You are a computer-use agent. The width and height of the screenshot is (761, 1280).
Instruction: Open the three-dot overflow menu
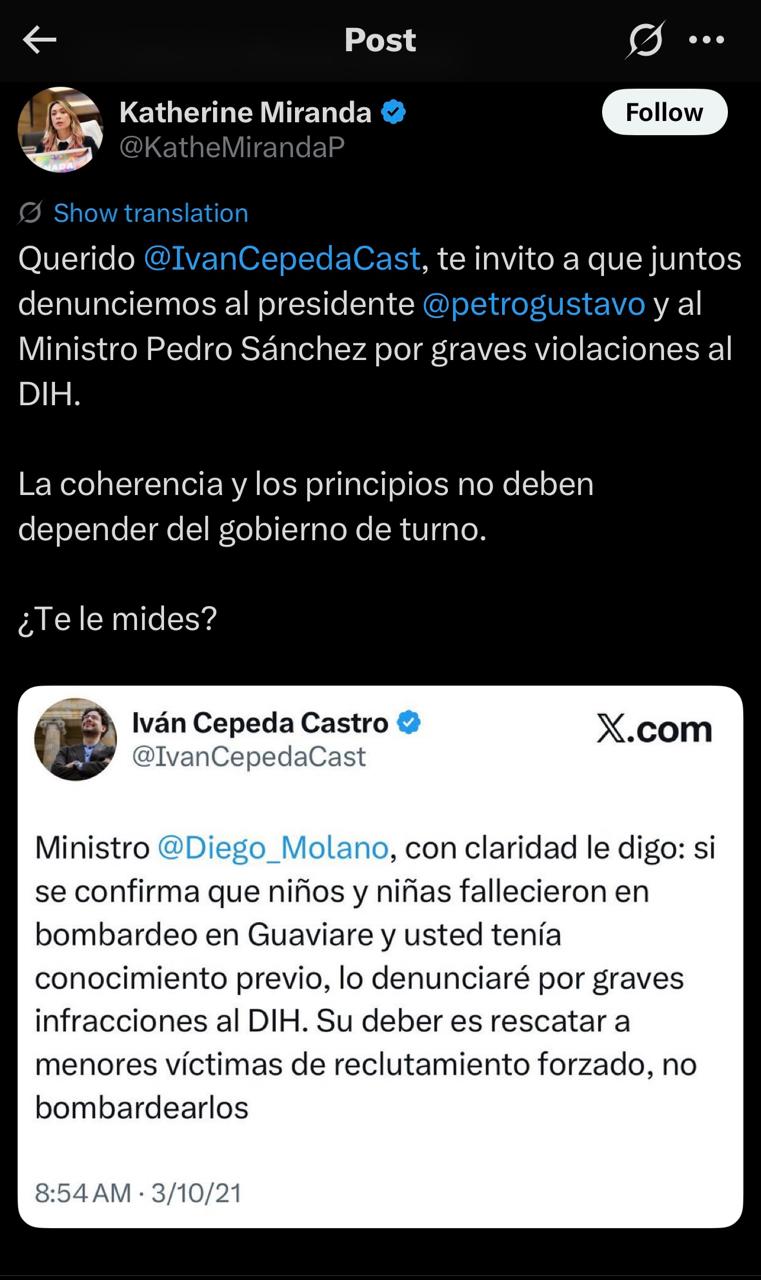tap(706, 40)
